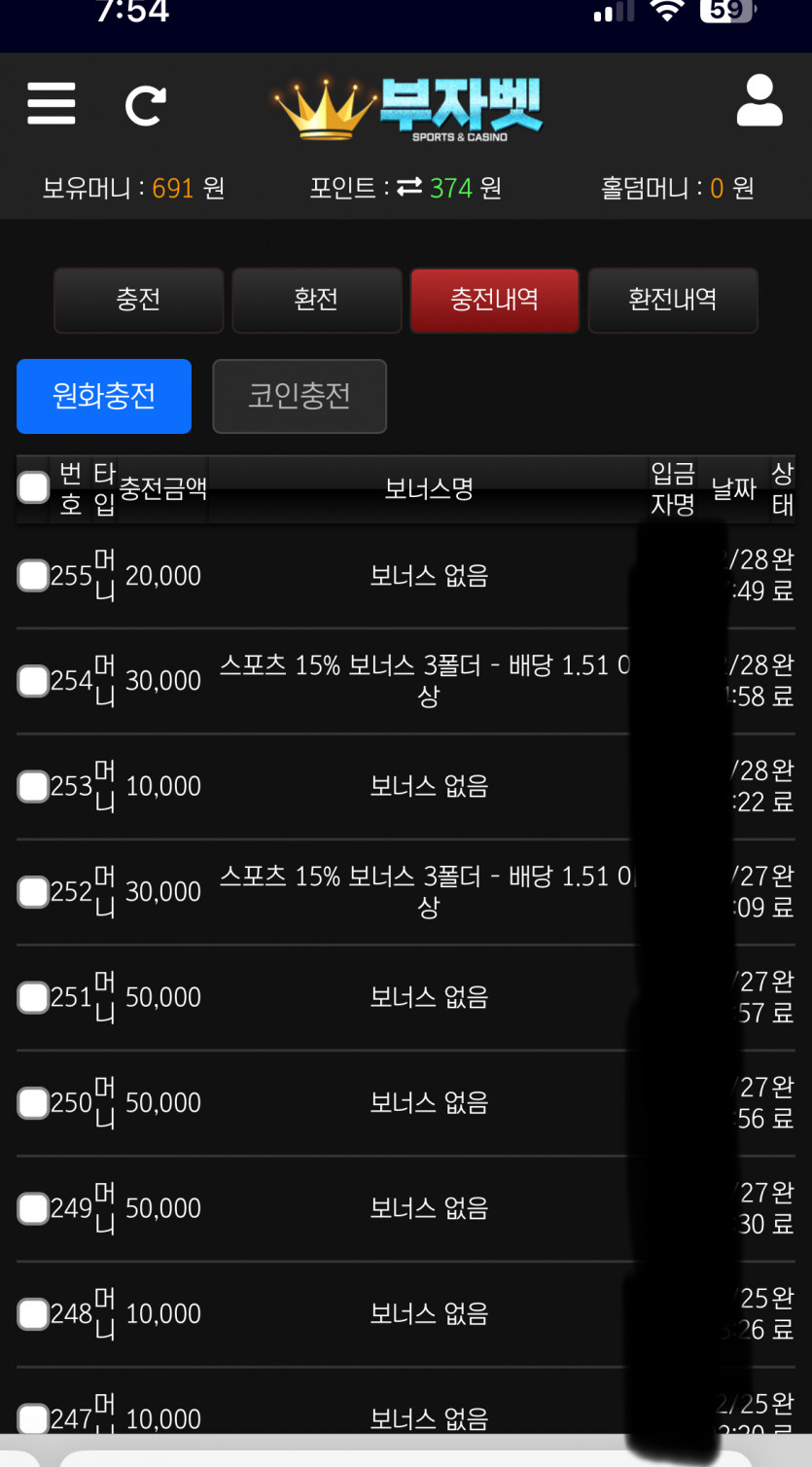Toggle the select-all checkbox in the header
812x1467 pixels.
point(33,487)
